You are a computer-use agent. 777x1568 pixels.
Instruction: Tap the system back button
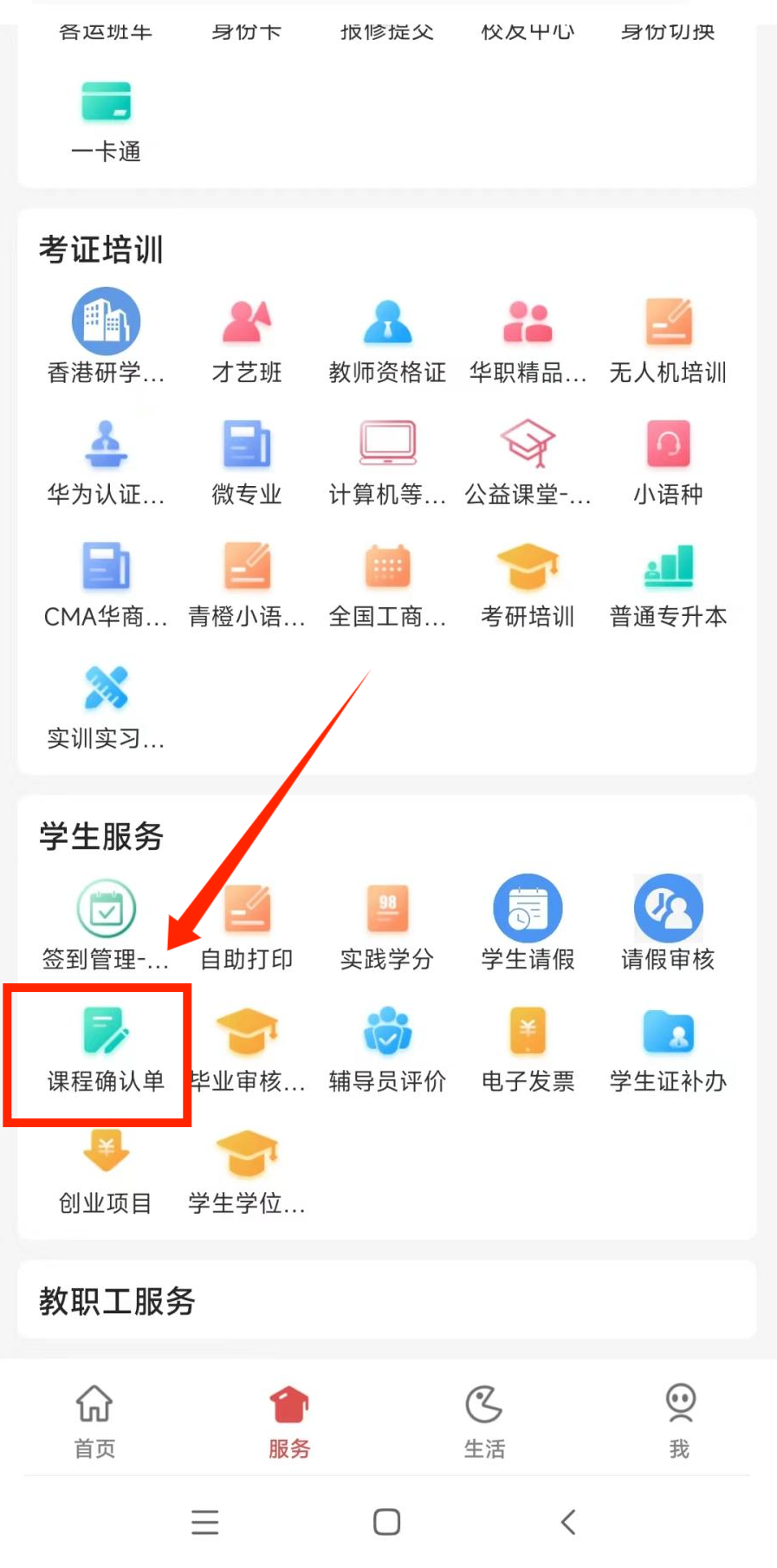click(568, 1522)
